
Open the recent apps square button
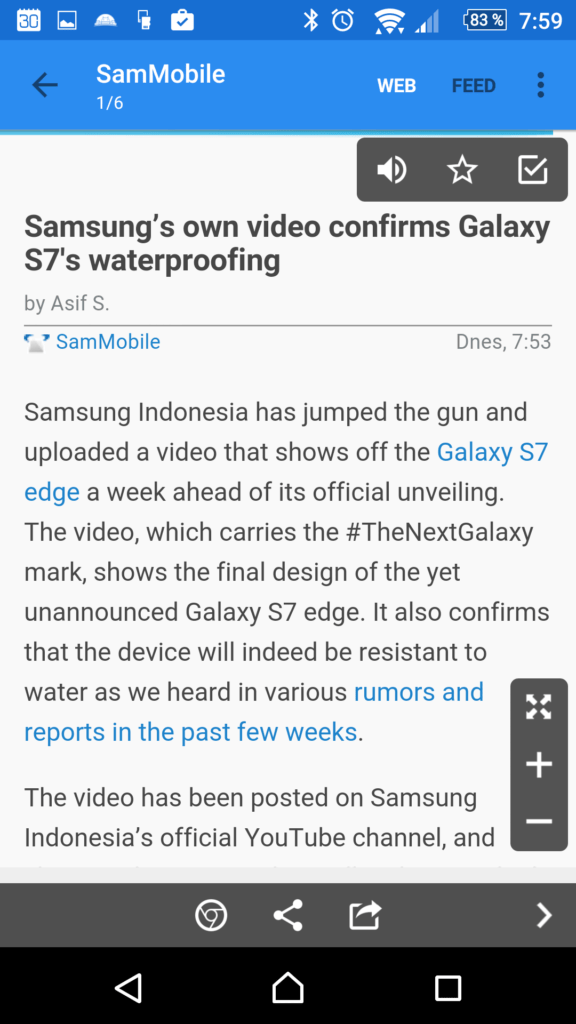click(448, 987)
